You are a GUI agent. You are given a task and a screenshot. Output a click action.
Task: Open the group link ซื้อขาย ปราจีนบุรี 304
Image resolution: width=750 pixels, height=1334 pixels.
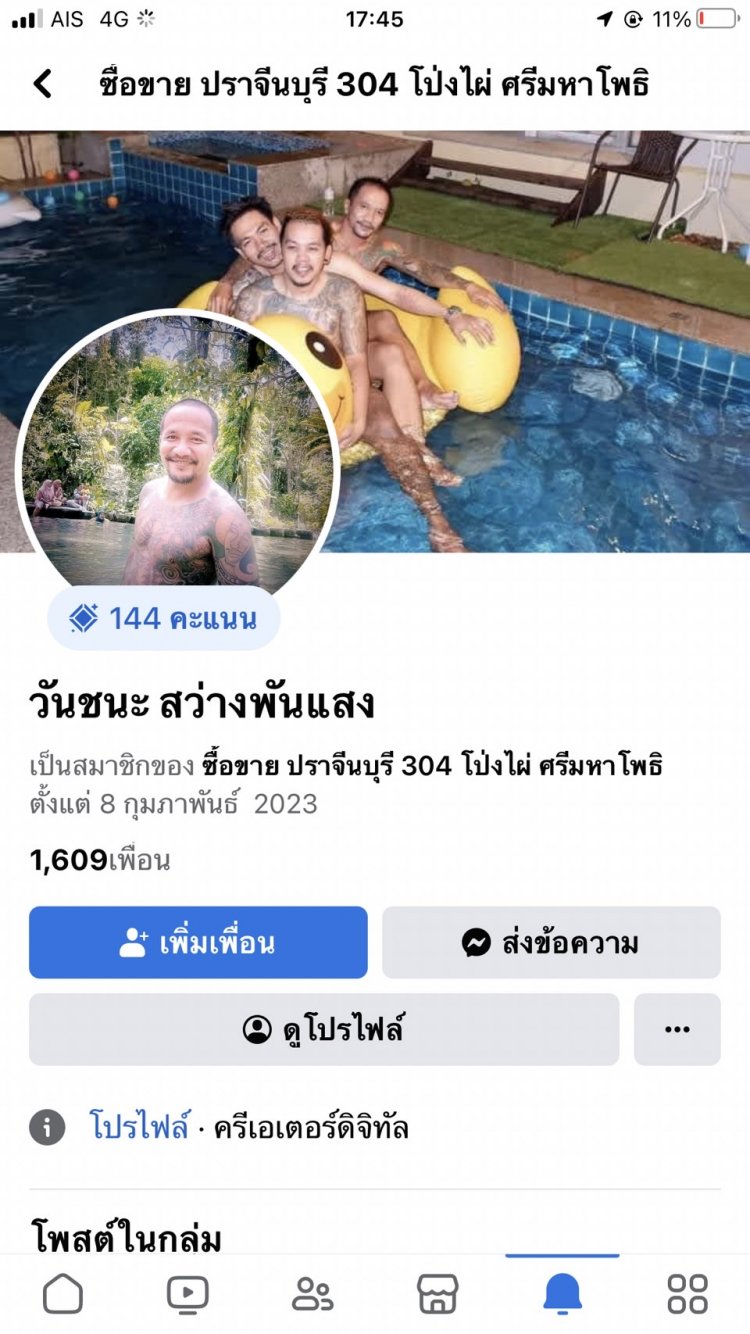(x=430, y=767)
